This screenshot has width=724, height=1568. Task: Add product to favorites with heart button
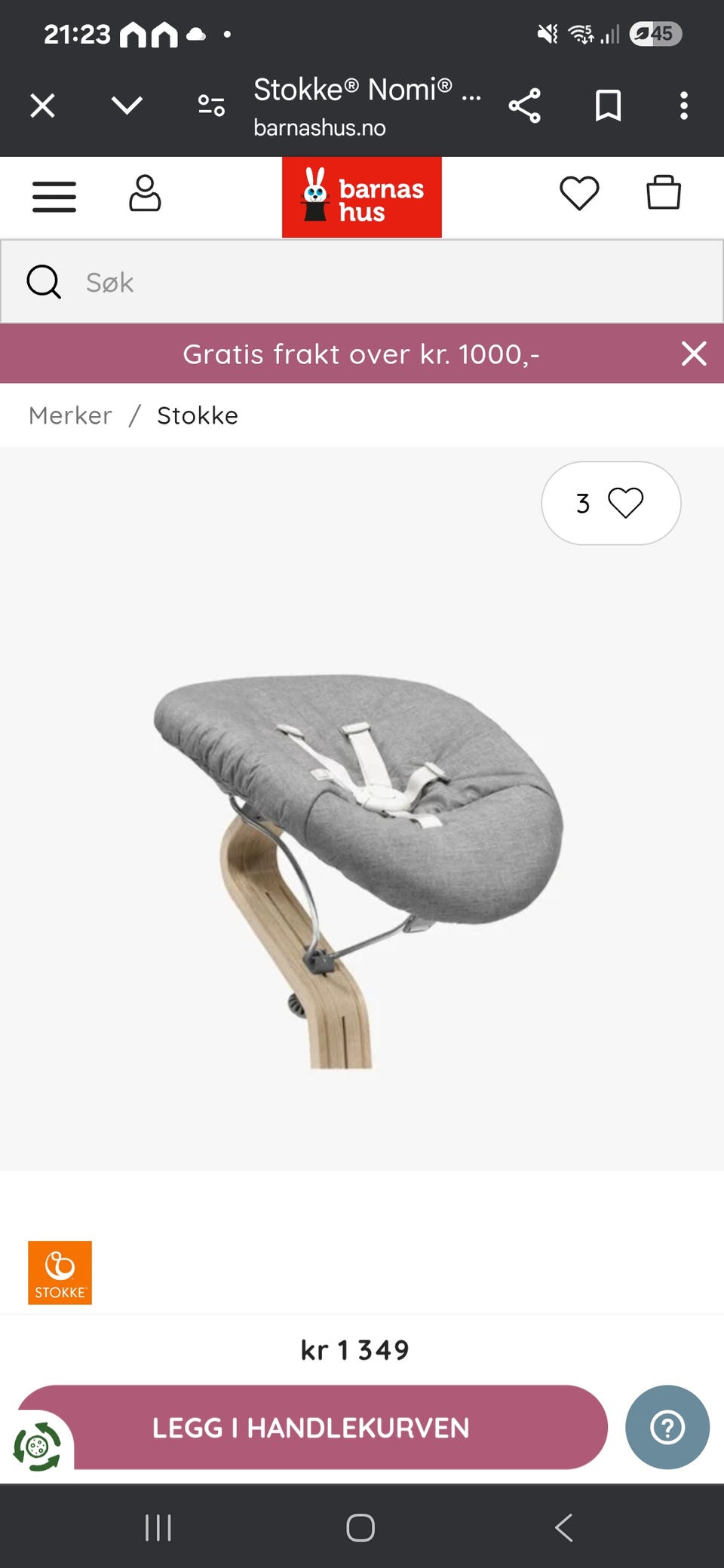(x=612, y=503)
